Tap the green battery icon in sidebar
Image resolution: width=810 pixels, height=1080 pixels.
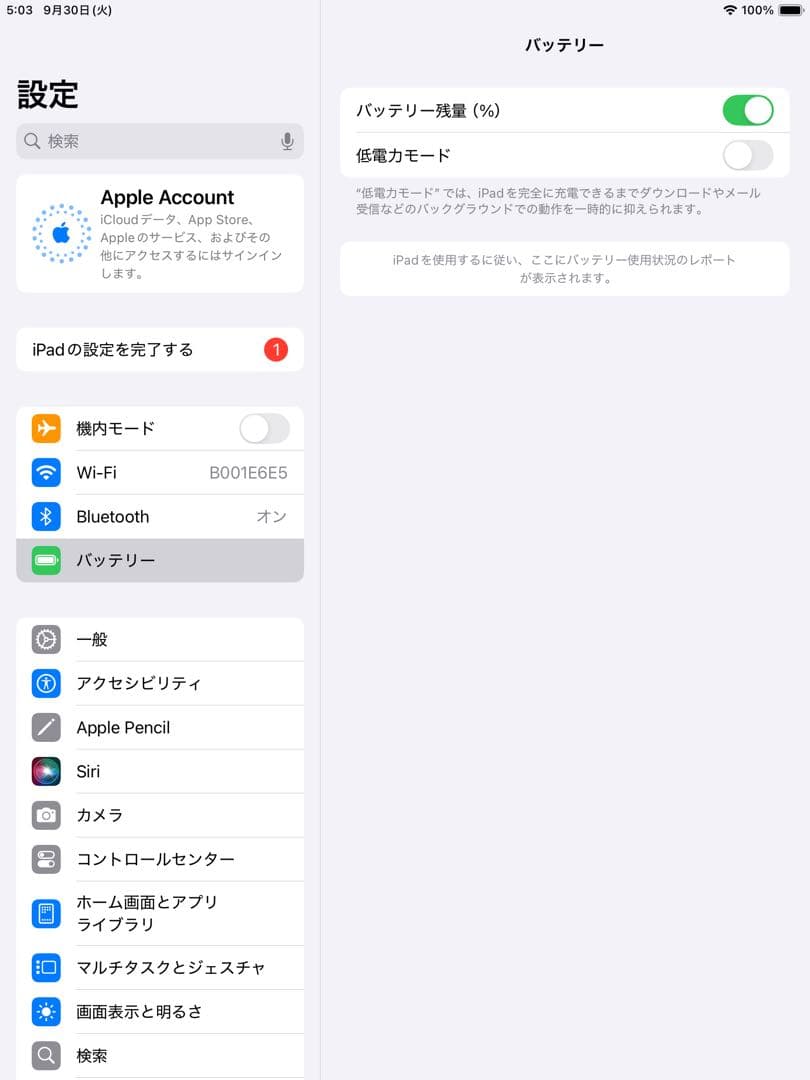coord(44,560)
